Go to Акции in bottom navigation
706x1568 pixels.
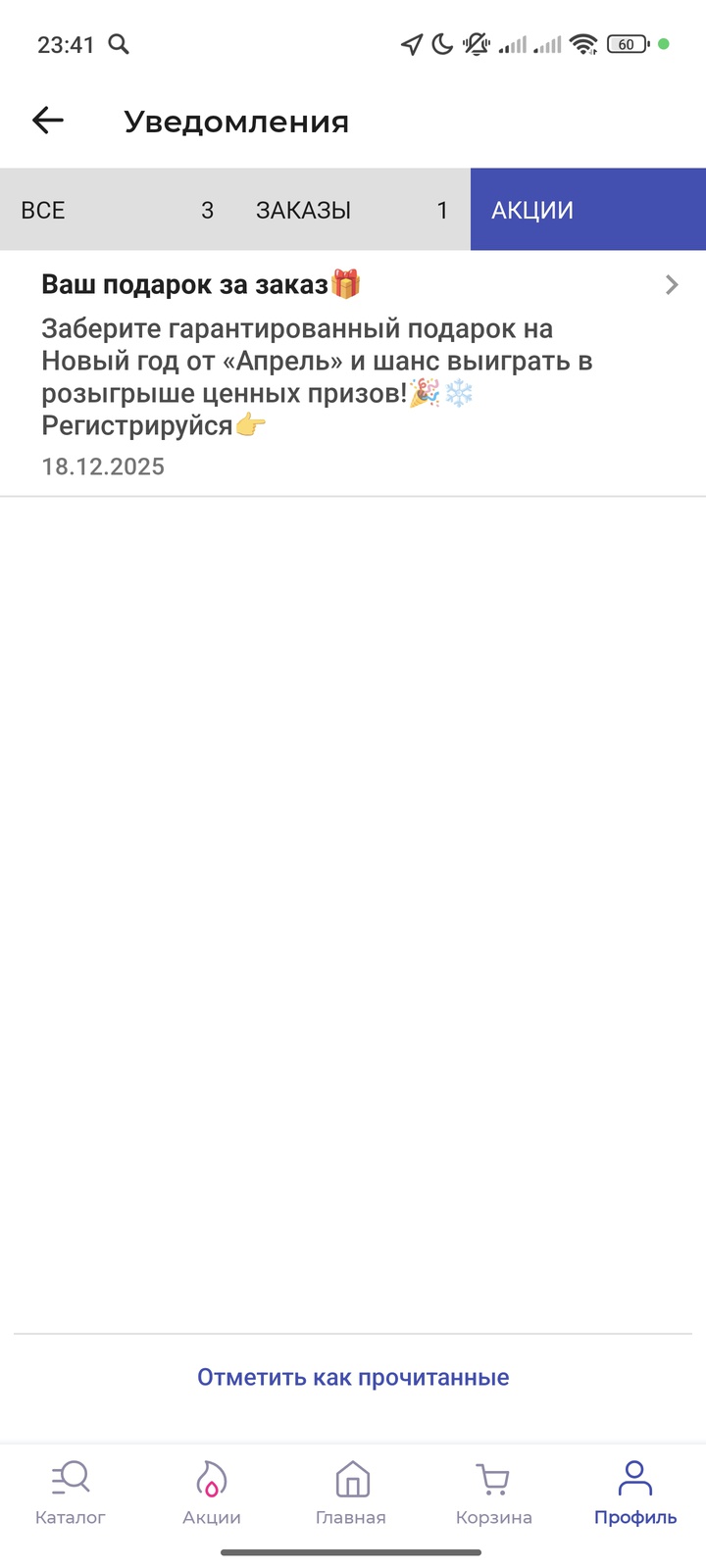[x=212, y=1493]
